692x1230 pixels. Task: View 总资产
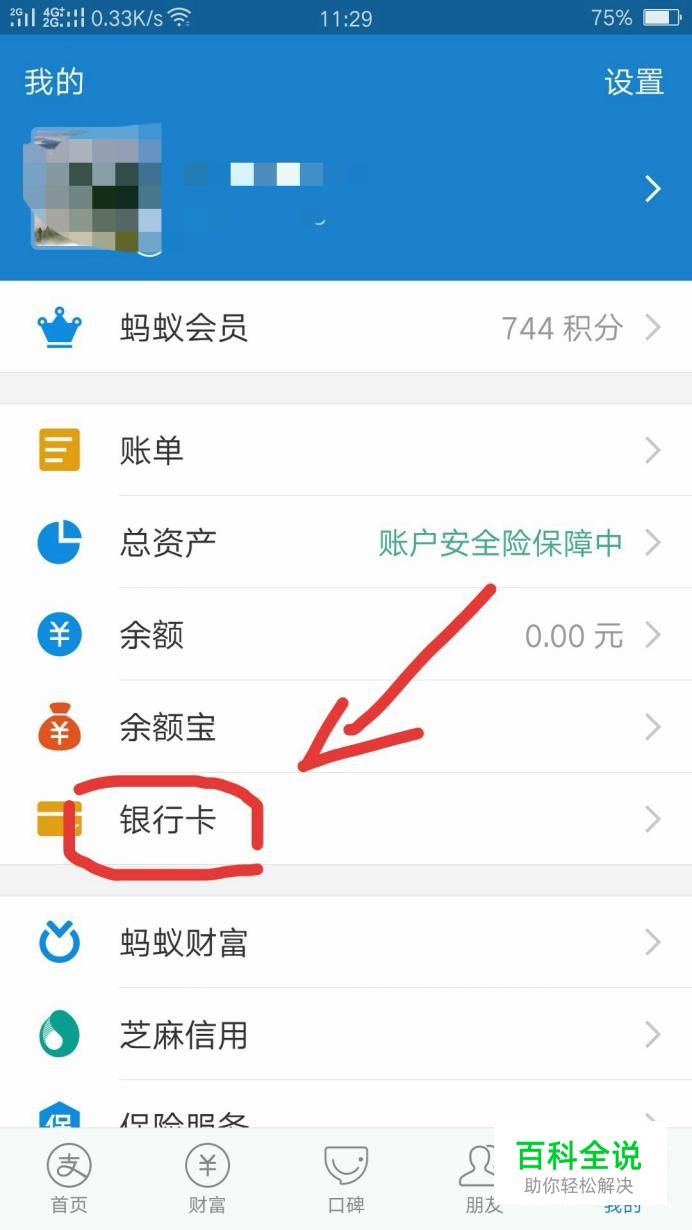coord(345,543)
